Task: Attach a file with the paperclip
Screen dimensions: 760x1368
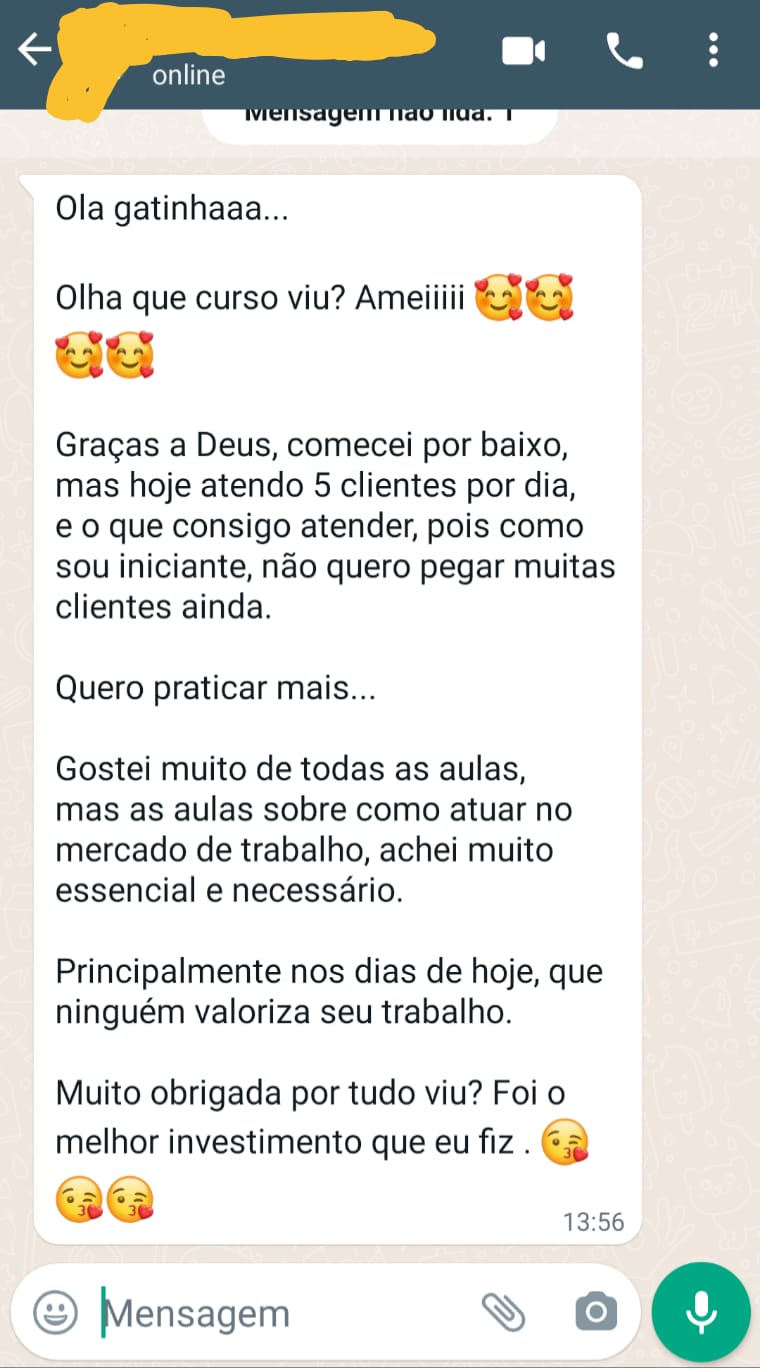Action: point(503,1312)
